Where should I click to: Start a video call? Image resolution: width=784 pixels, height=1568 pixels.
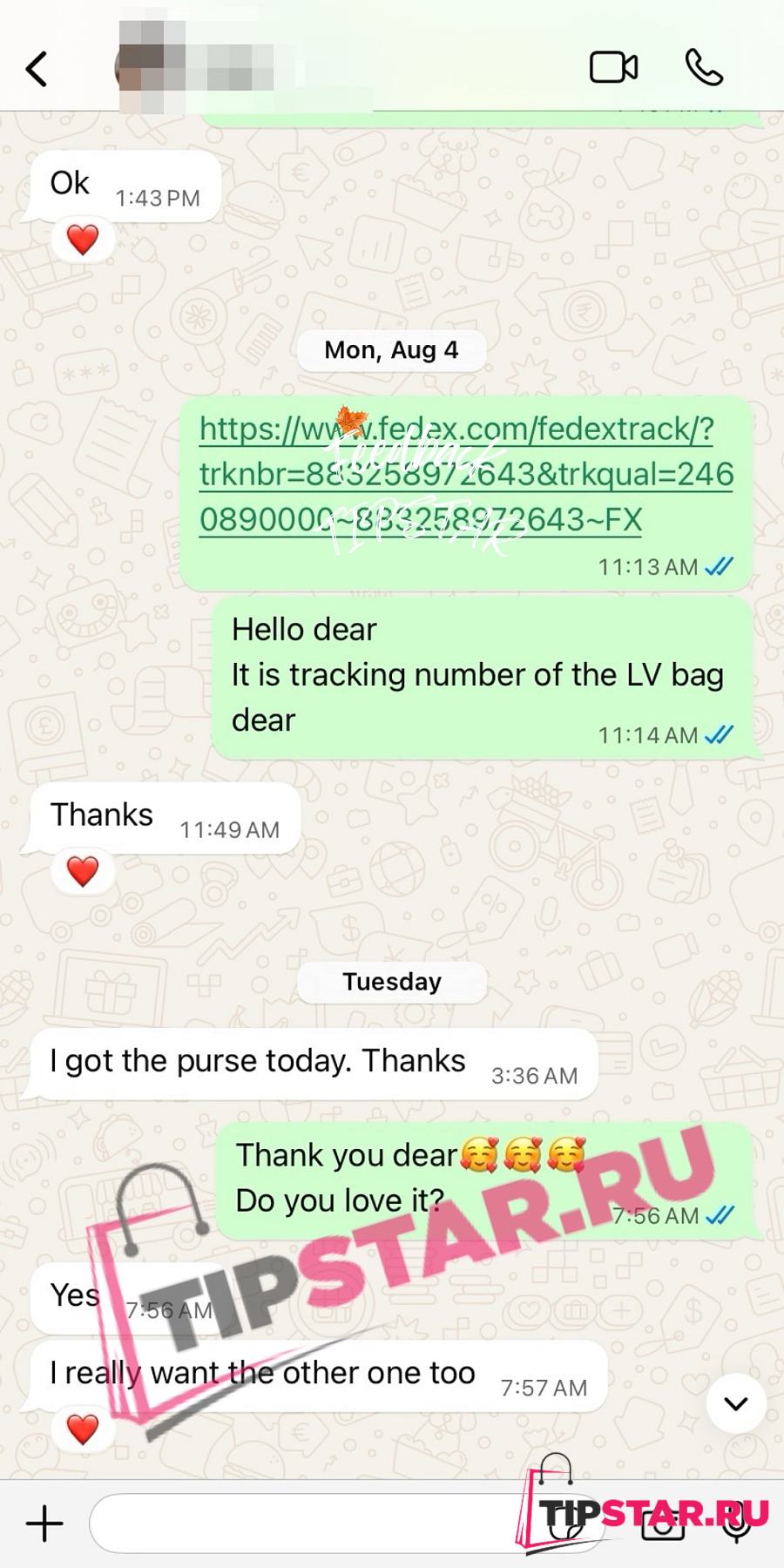click(x=613, y=67)
